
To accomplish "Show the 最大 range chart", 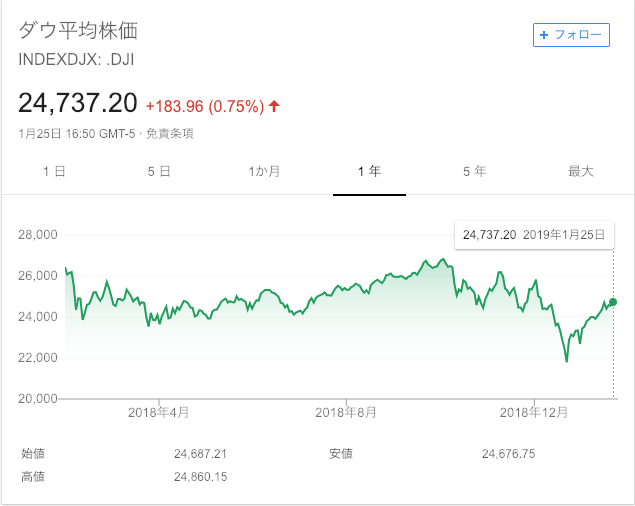I will (580, 172).
